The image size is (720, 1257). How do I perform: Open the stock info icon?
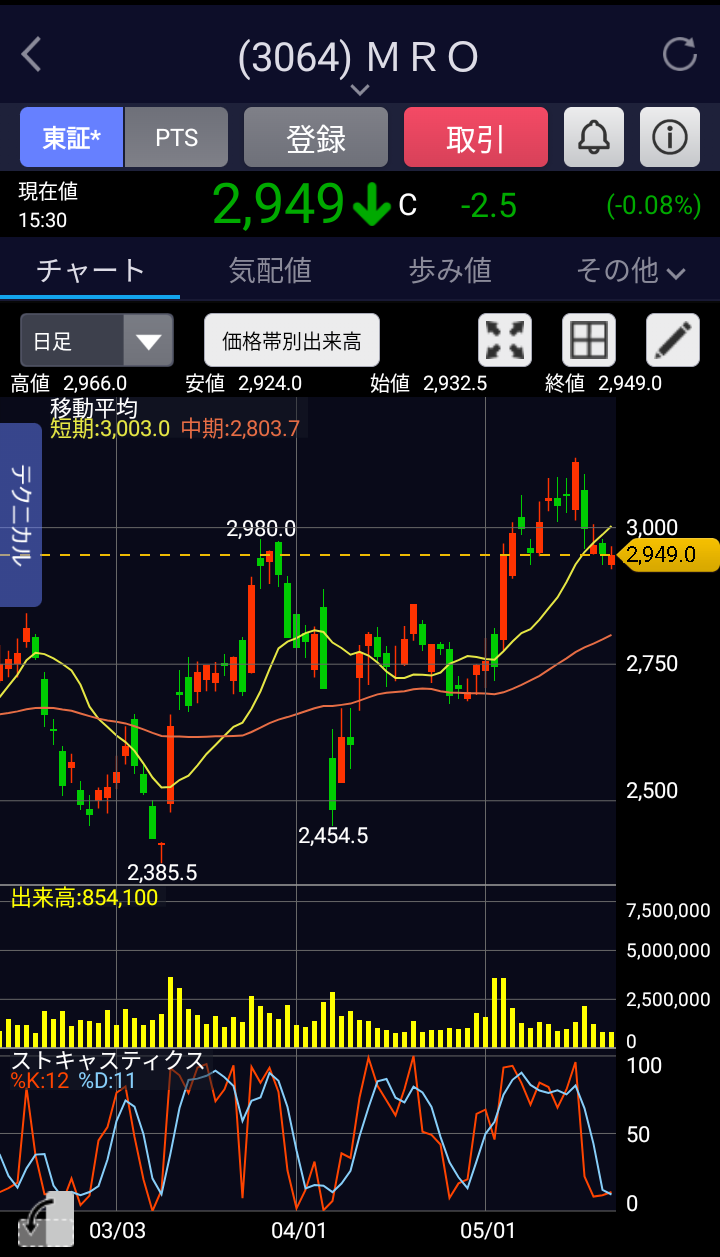point(670,138)
